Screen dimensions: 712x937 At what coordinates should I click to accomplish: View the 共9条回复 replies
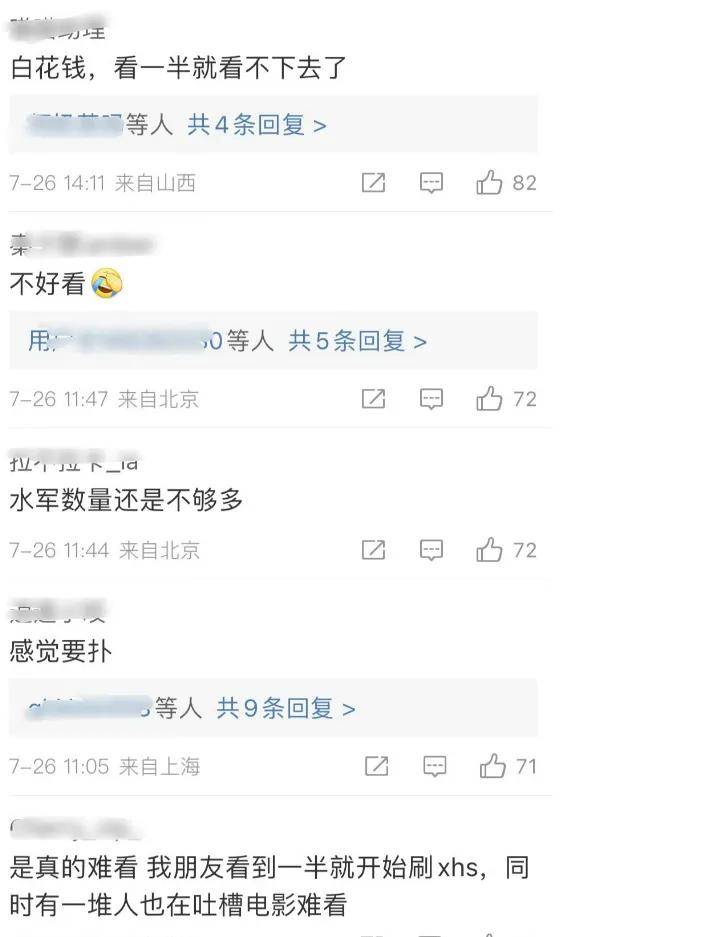[x=286, y=708]
